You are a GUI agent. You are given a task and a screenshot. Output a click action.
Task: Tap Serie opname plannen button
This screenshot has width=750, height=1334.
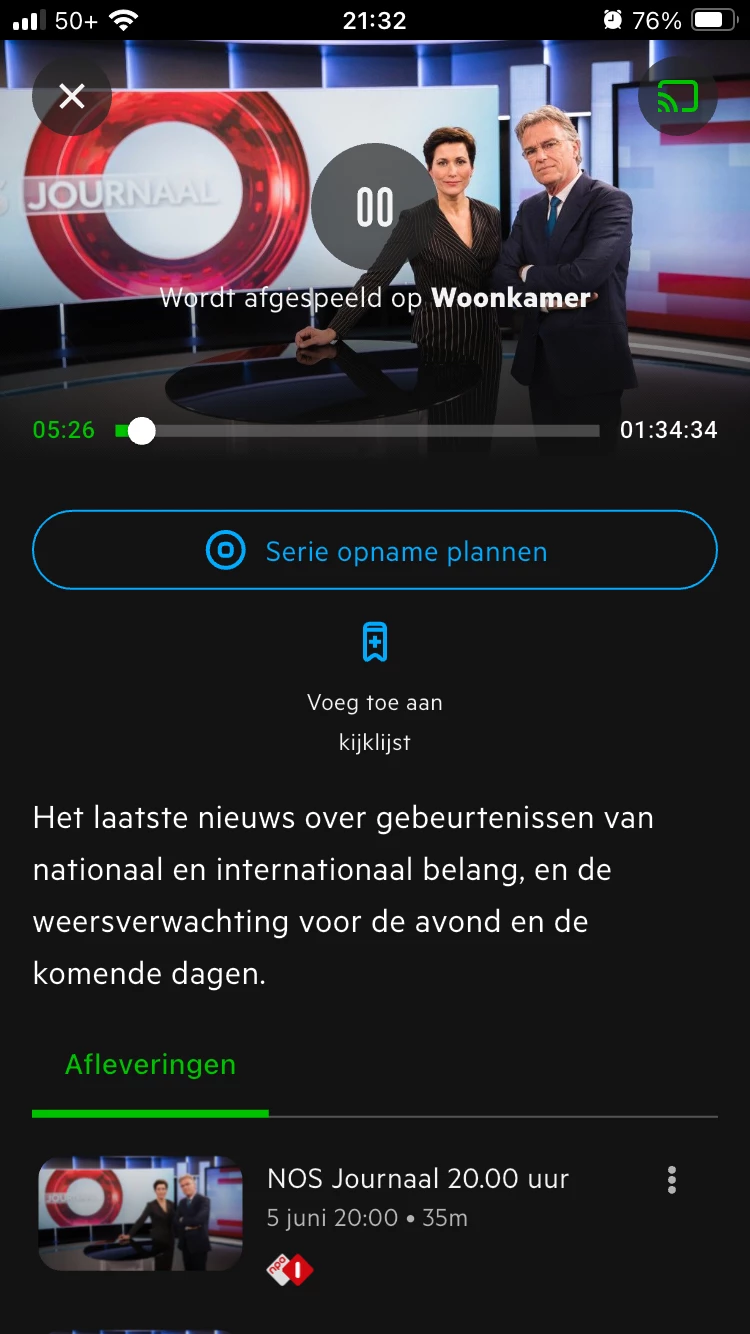375,550
